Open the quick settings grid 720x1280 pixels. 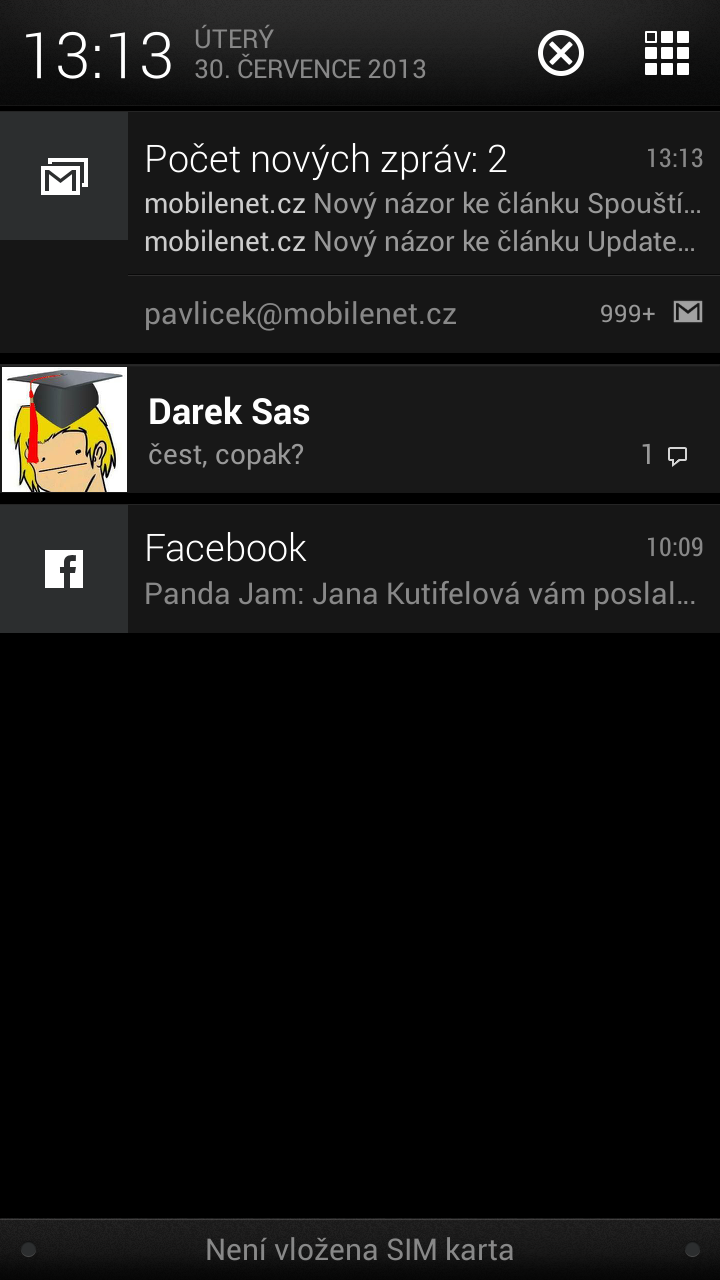pyautogui.click(x=666, y=53)
